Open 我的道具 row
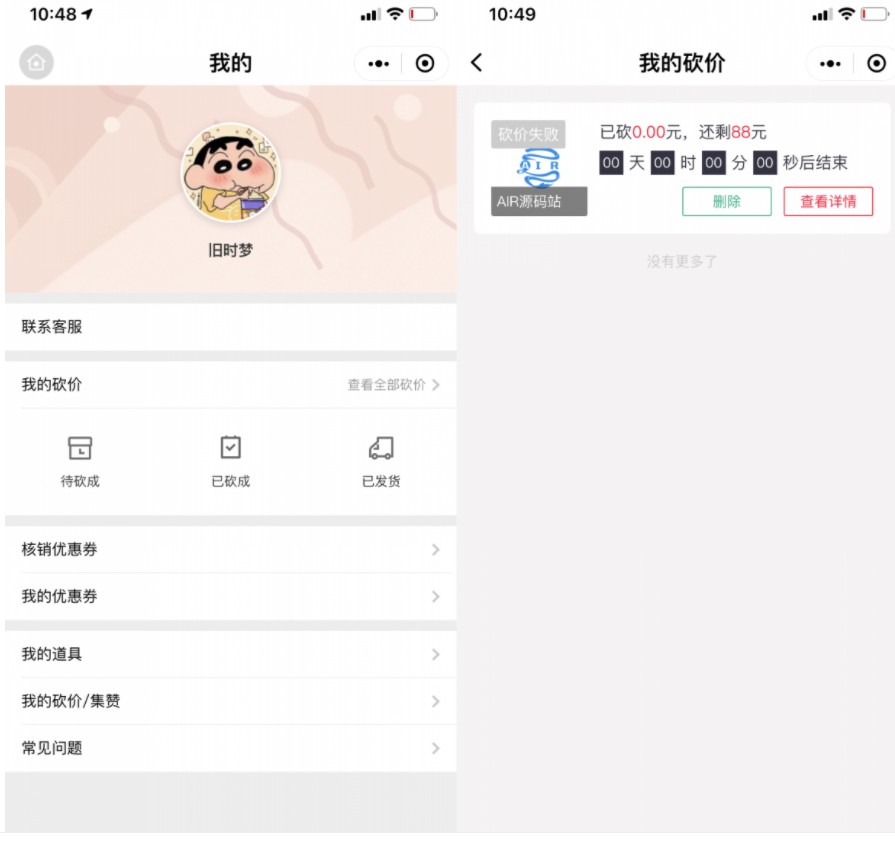 tap(230, 654)
